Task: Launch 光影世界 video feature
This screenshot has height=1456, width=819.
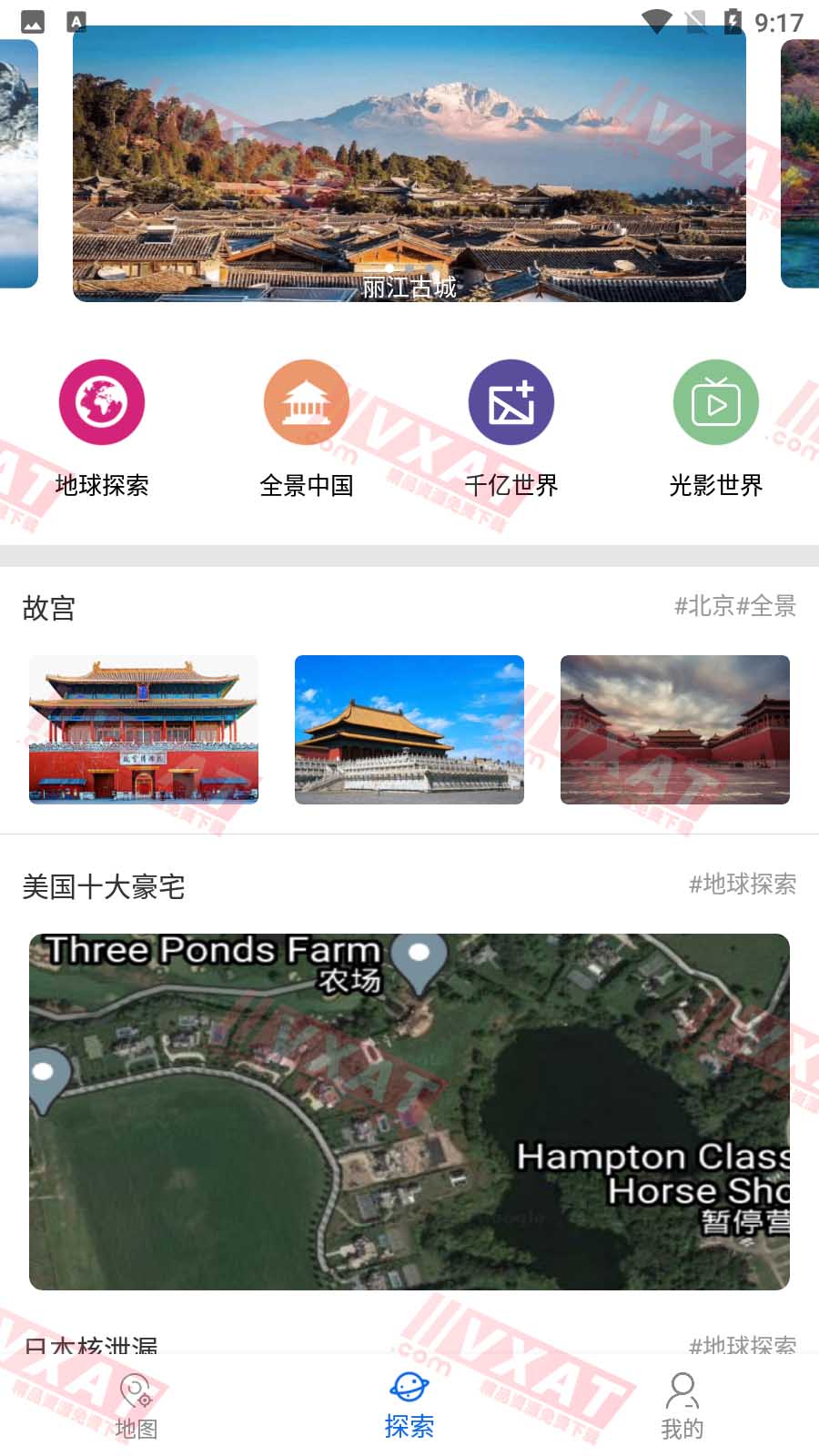Action: [715, 400]
